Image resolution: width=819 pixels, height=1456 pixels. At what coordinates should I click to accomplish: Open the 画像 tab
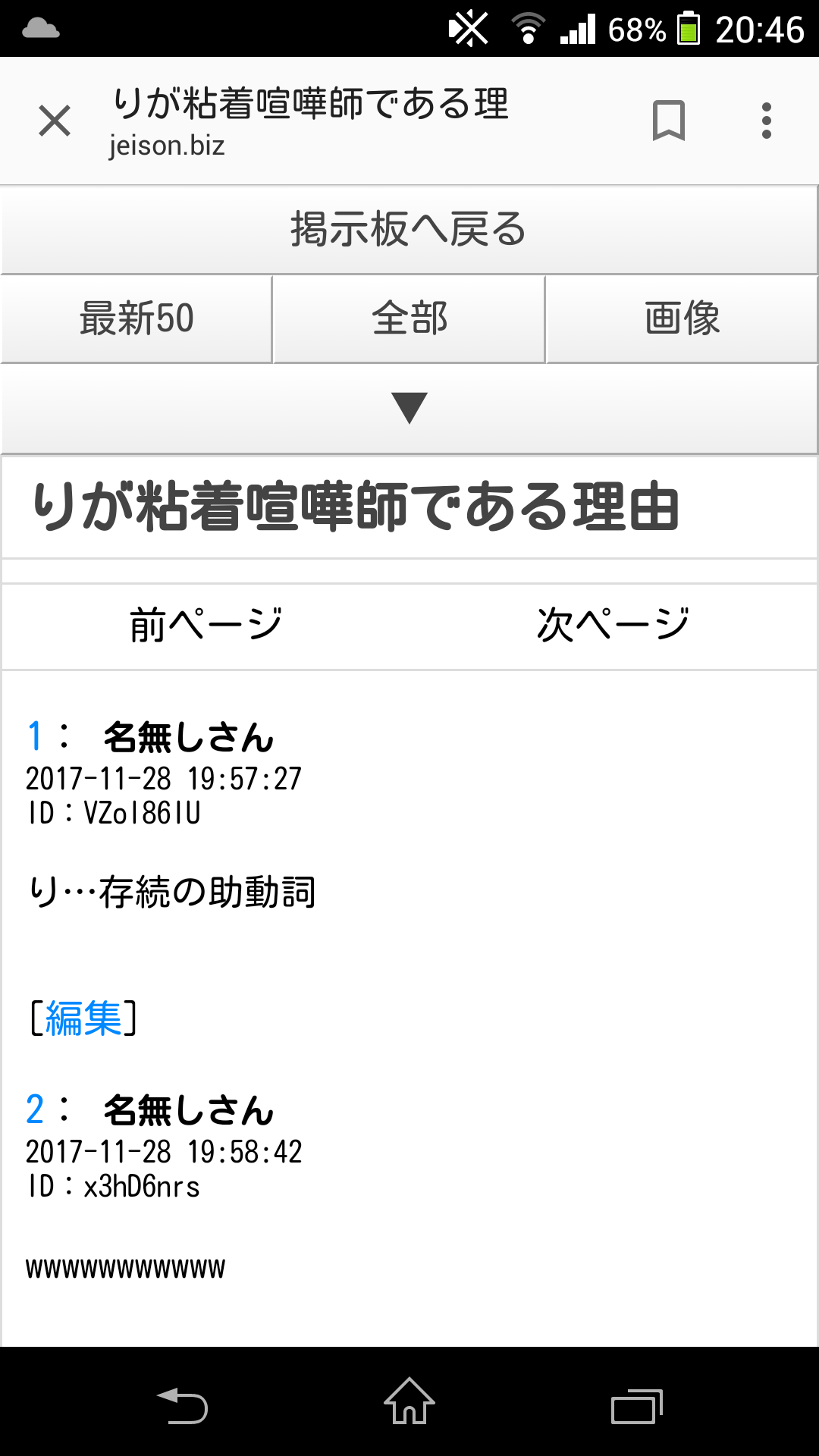[x=682, y=318]
